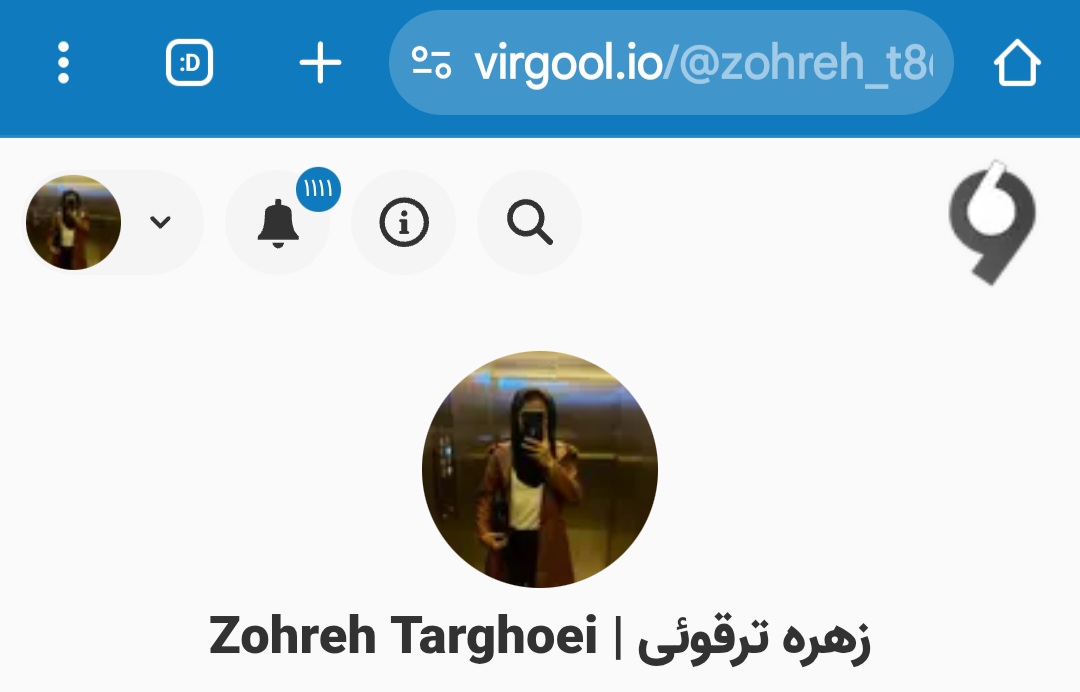
Task: Open the browser tab switcher
Action: point(189,64)
